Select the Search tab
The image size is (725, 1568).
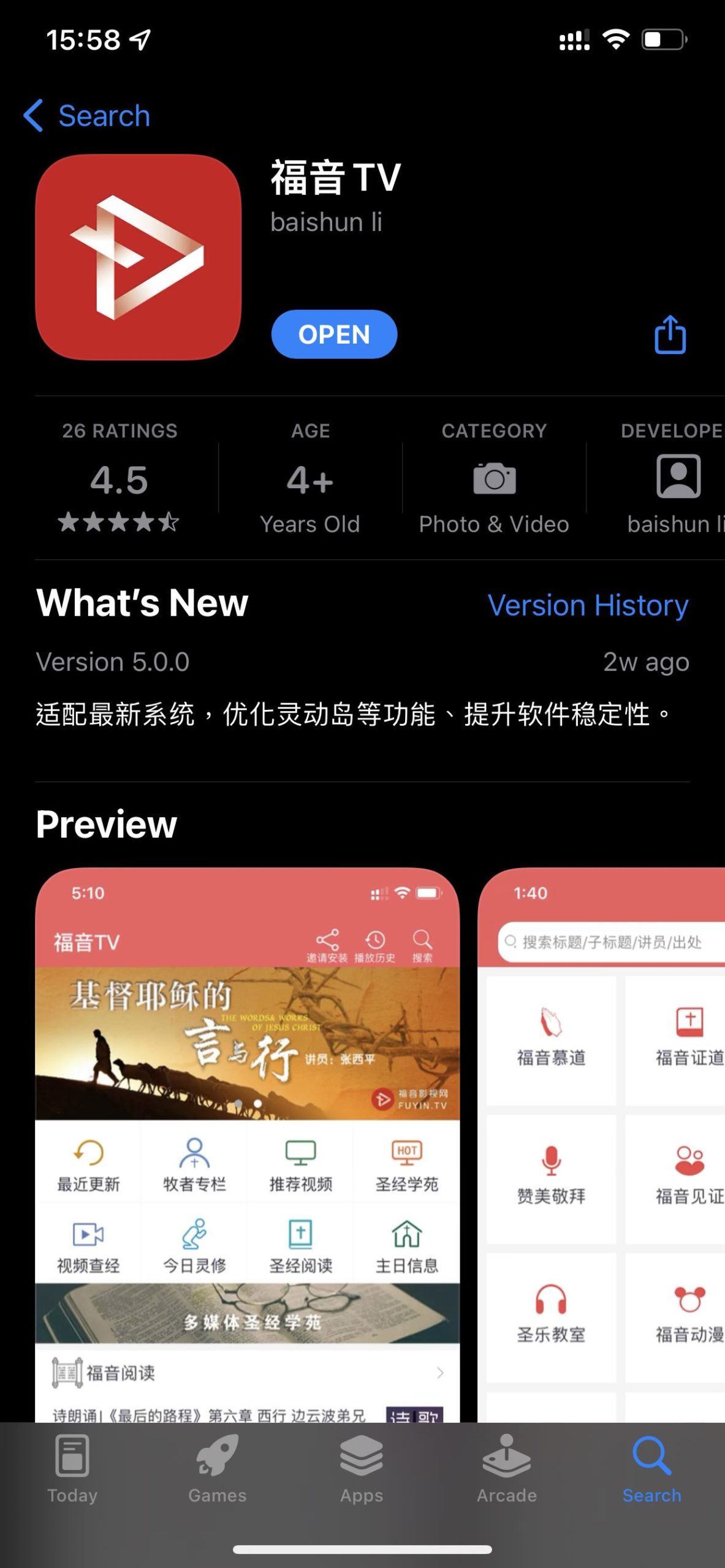tap(651, 1470)
